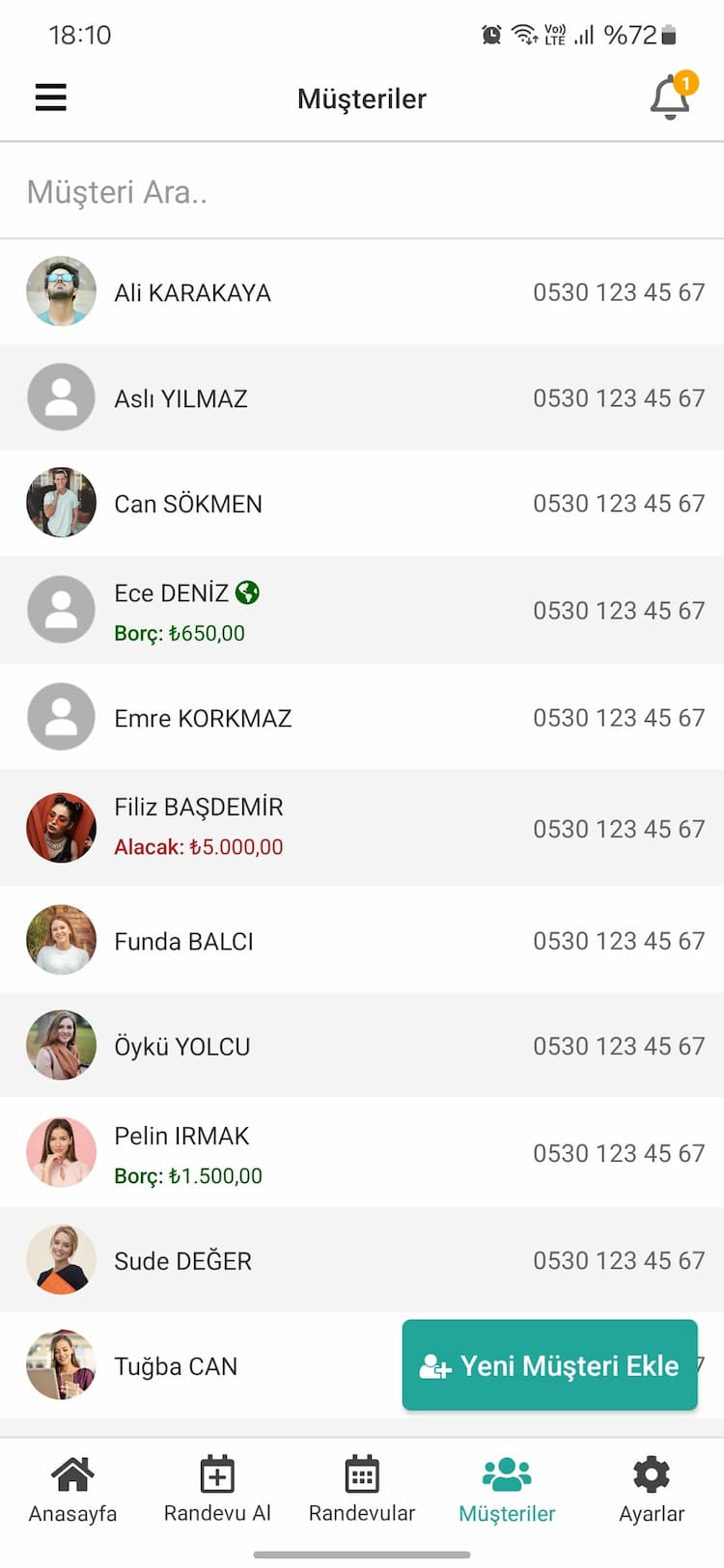Screen dimensions: 724x1568
Task: Select Can SÖKMEN from the list
Action: 188,504
